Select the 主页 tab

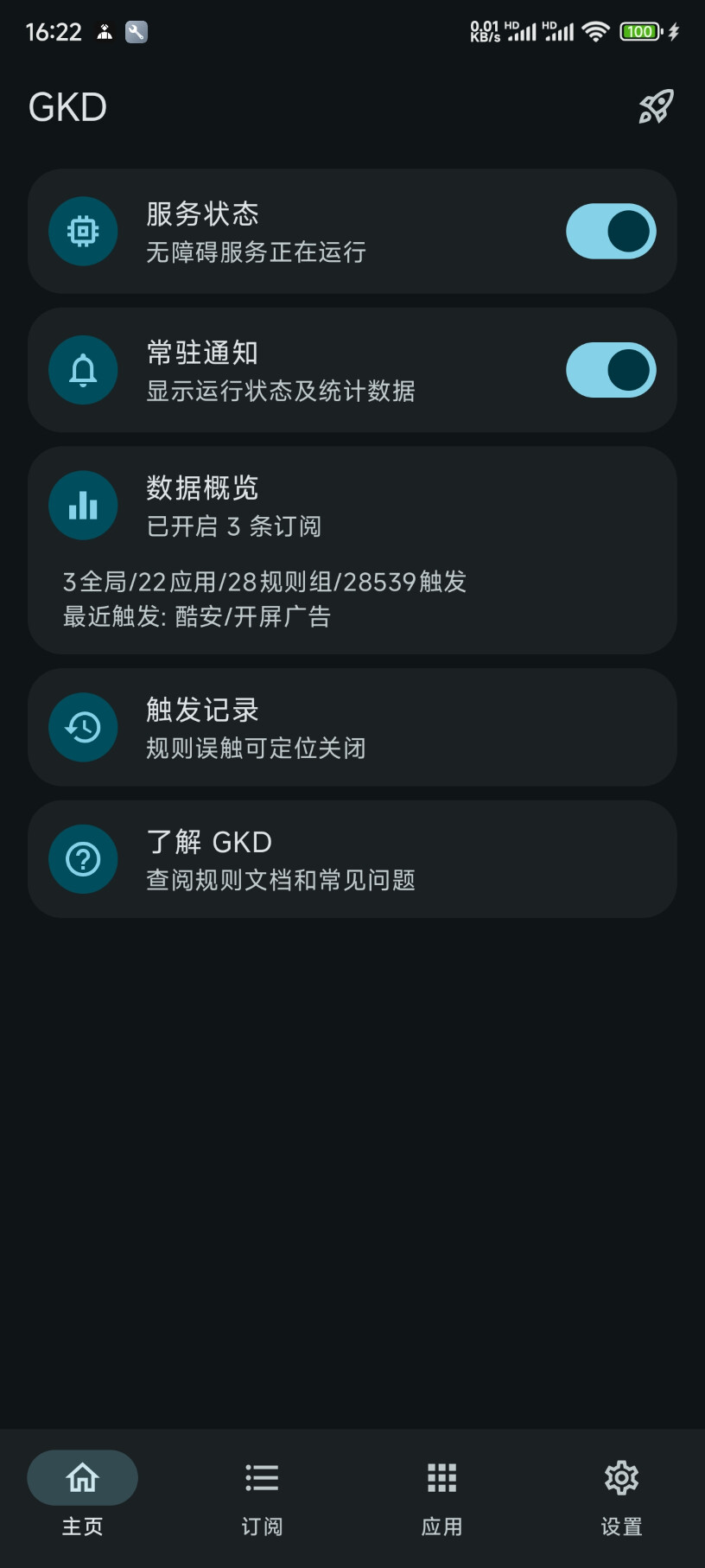tap(83, 1494)
